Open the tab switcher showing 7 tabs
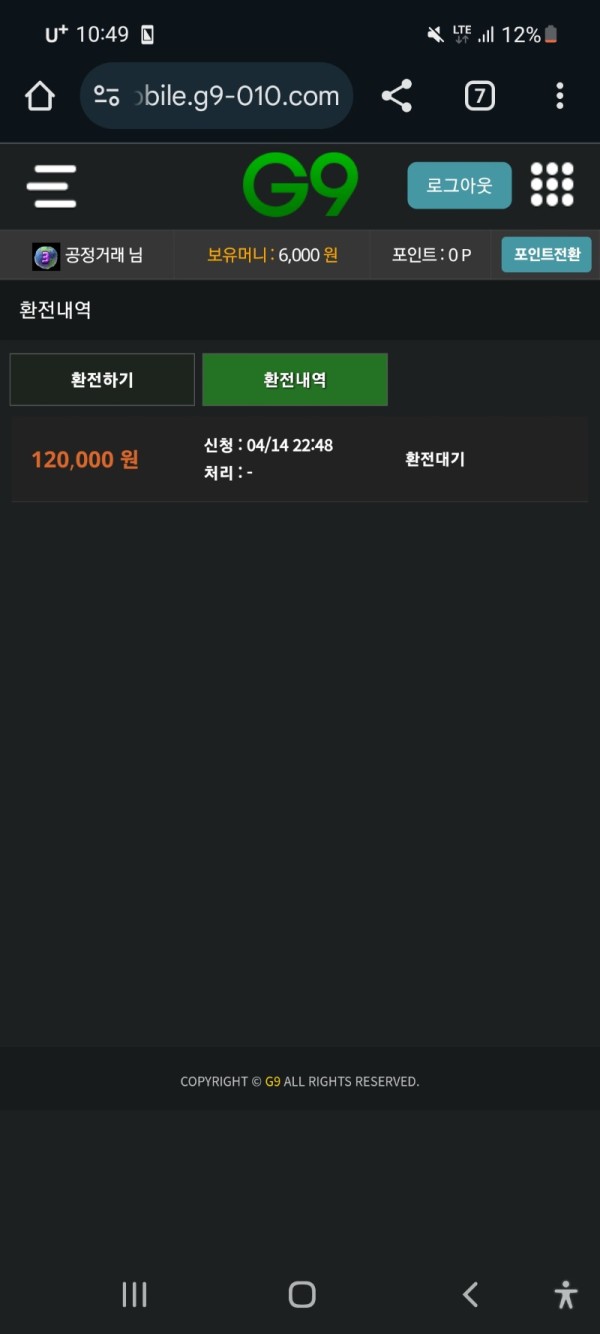The image size is (600, 1334). click(x=480, y=96)
